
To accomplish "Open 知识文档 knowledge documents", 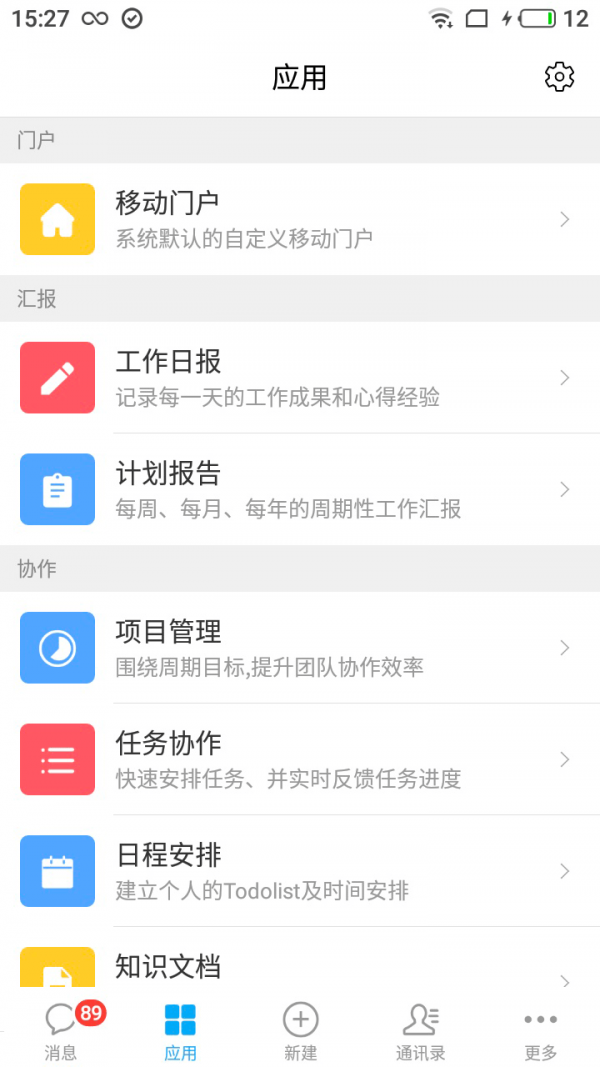I will [x=300, y=966].
